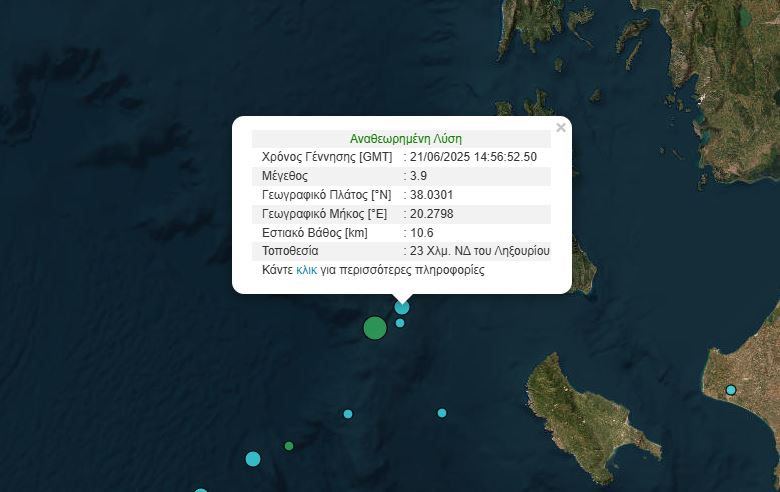Viewport: 780px width, 492px height.
Task: Open the 'κλικ' link for more information
Action: [306, 271]
